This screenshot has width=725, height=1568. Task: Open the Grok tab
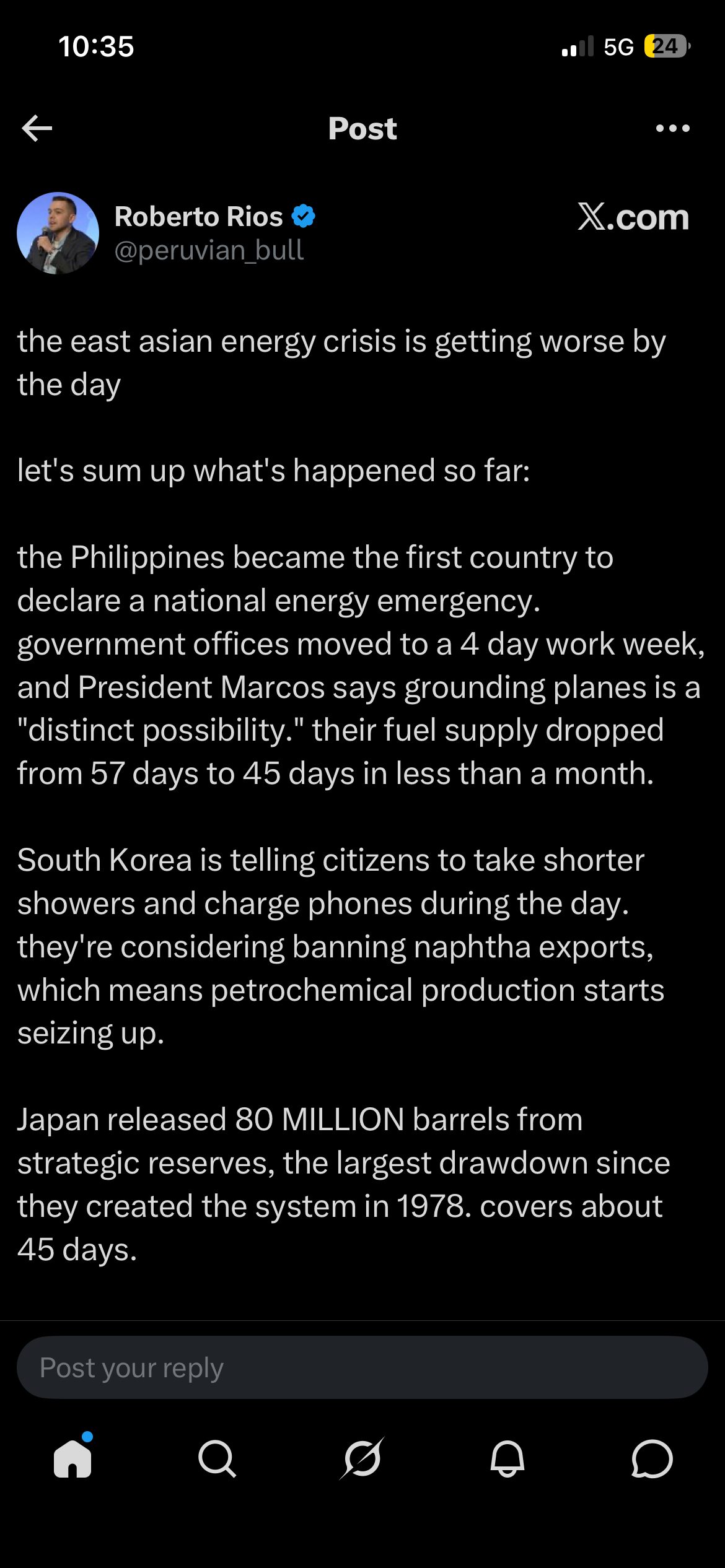(x=362, y=1458)
